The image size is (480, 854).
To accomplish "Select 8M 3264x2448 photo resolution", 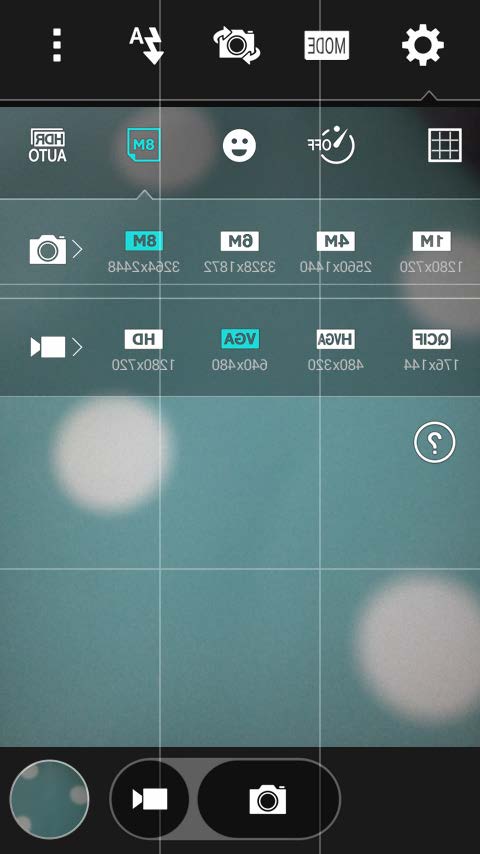I will coord(144,252).
